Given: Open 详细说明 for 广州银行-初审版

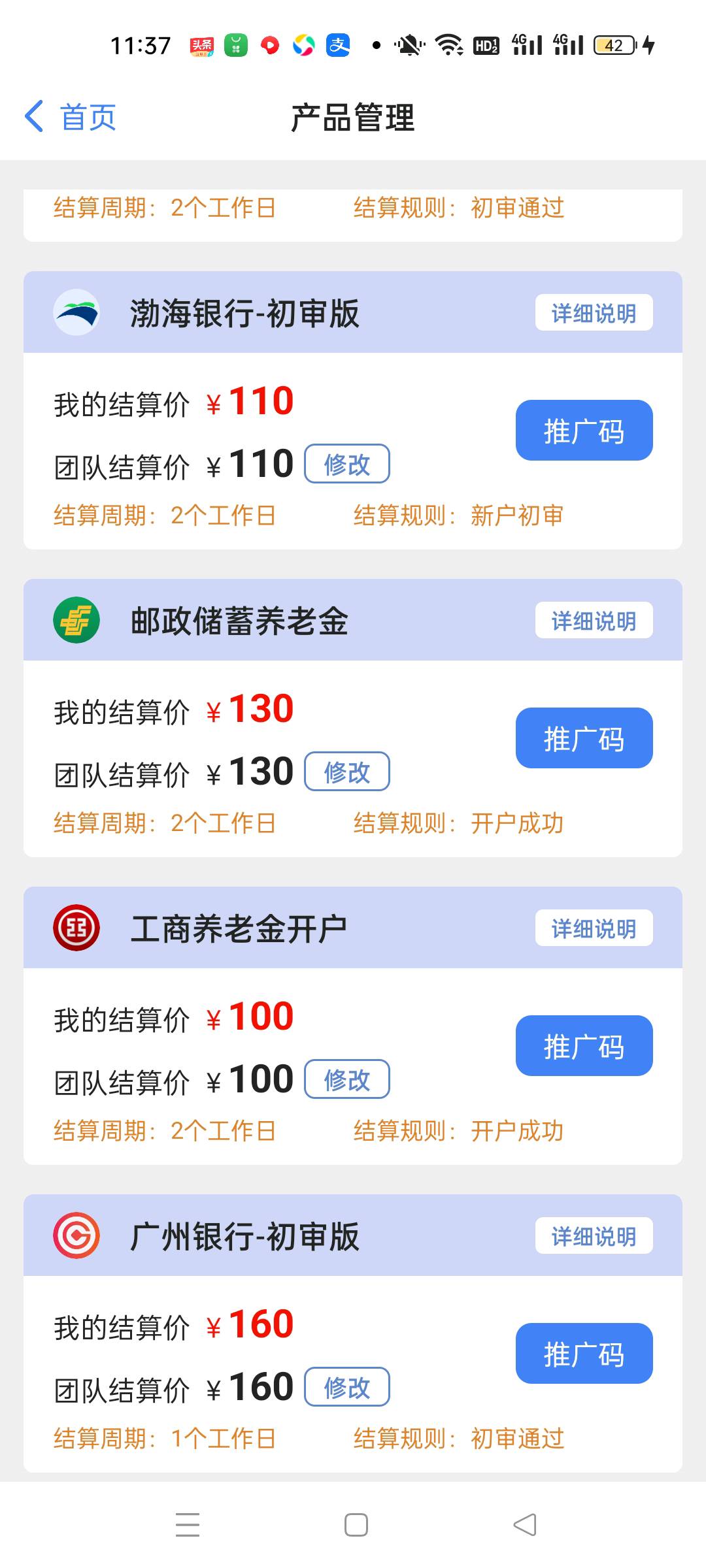Looking at the screenshot, I should (594, 1236).
